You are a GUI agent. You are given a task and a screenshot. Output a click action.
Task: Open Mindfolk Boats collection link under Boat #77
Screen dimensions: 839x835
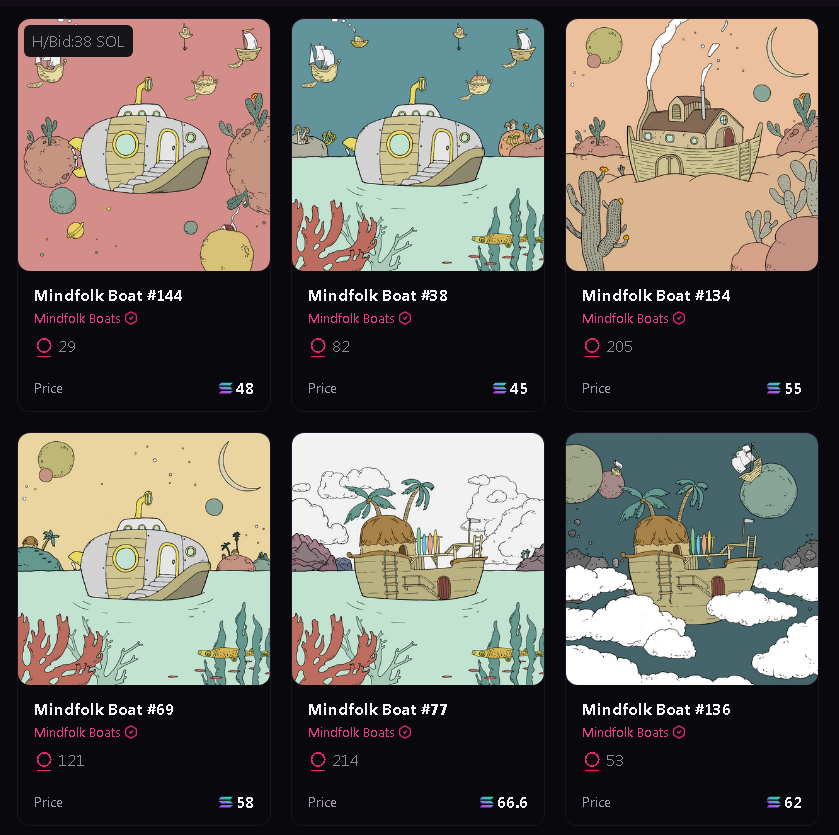351,733
